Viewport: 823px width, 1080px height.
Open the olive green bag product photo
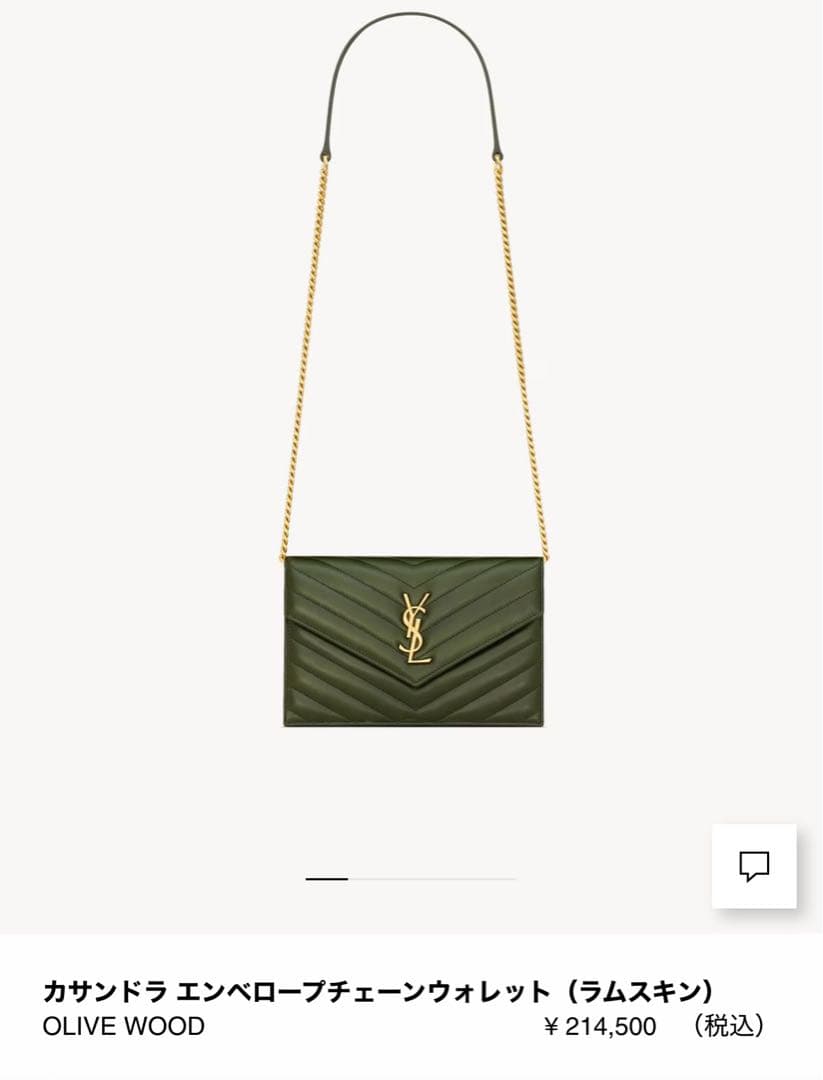pyautogui.click(x=413, y=640)
